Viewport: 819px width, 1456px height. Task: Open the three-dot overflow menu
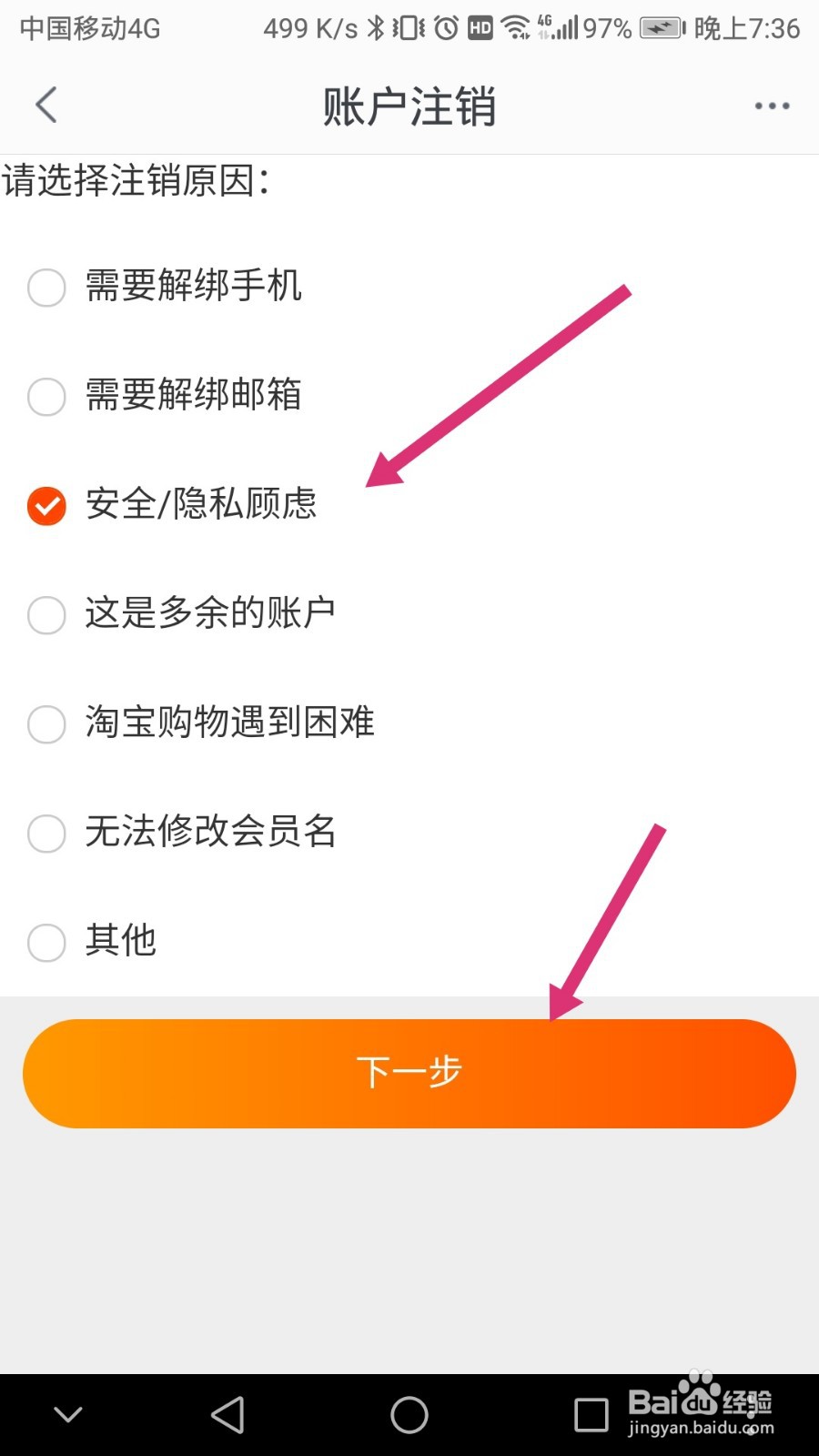coord(770,106)
